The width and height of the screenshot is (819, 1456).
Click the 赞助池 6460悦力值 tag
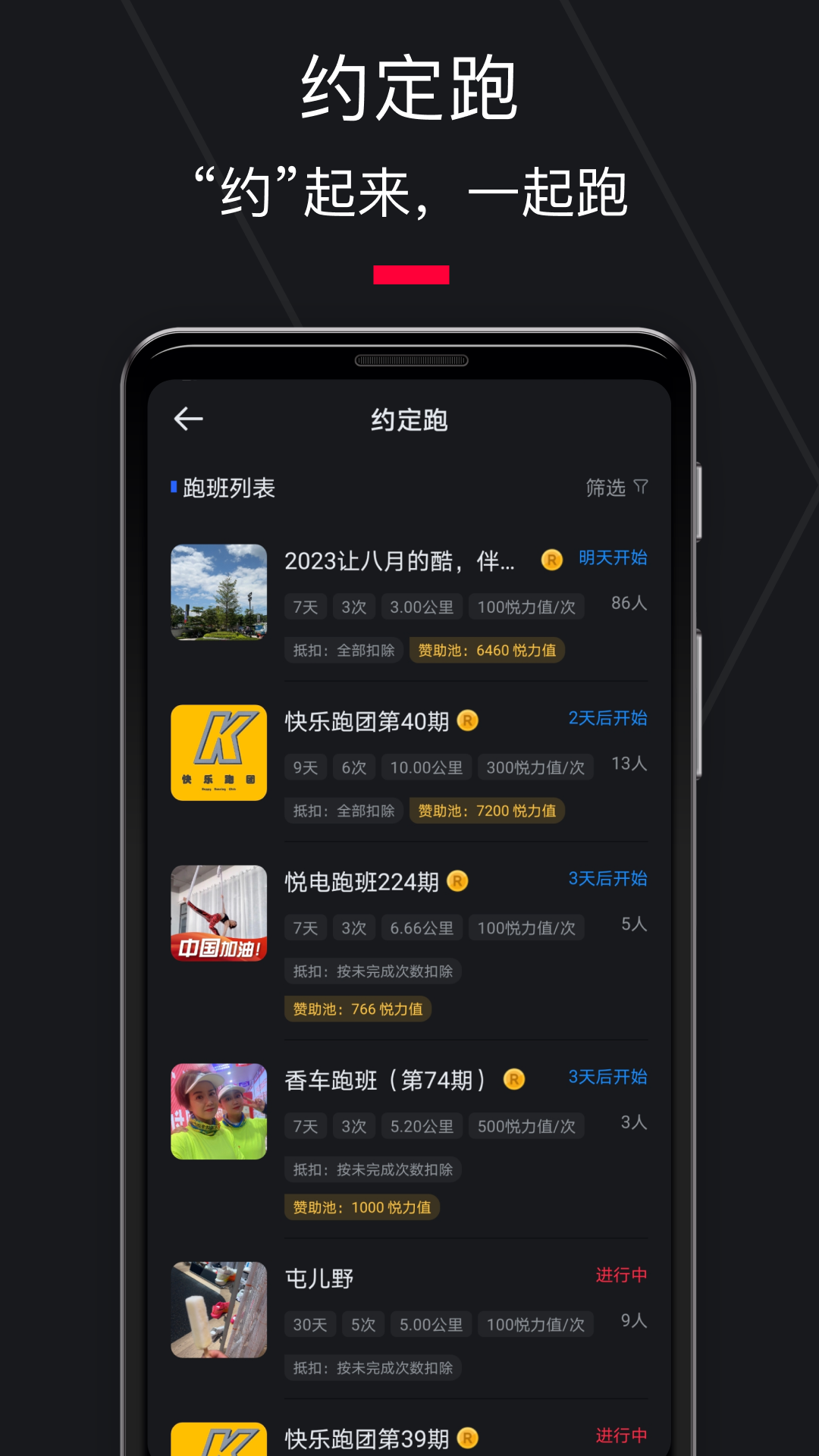click(x=486, y=650)
